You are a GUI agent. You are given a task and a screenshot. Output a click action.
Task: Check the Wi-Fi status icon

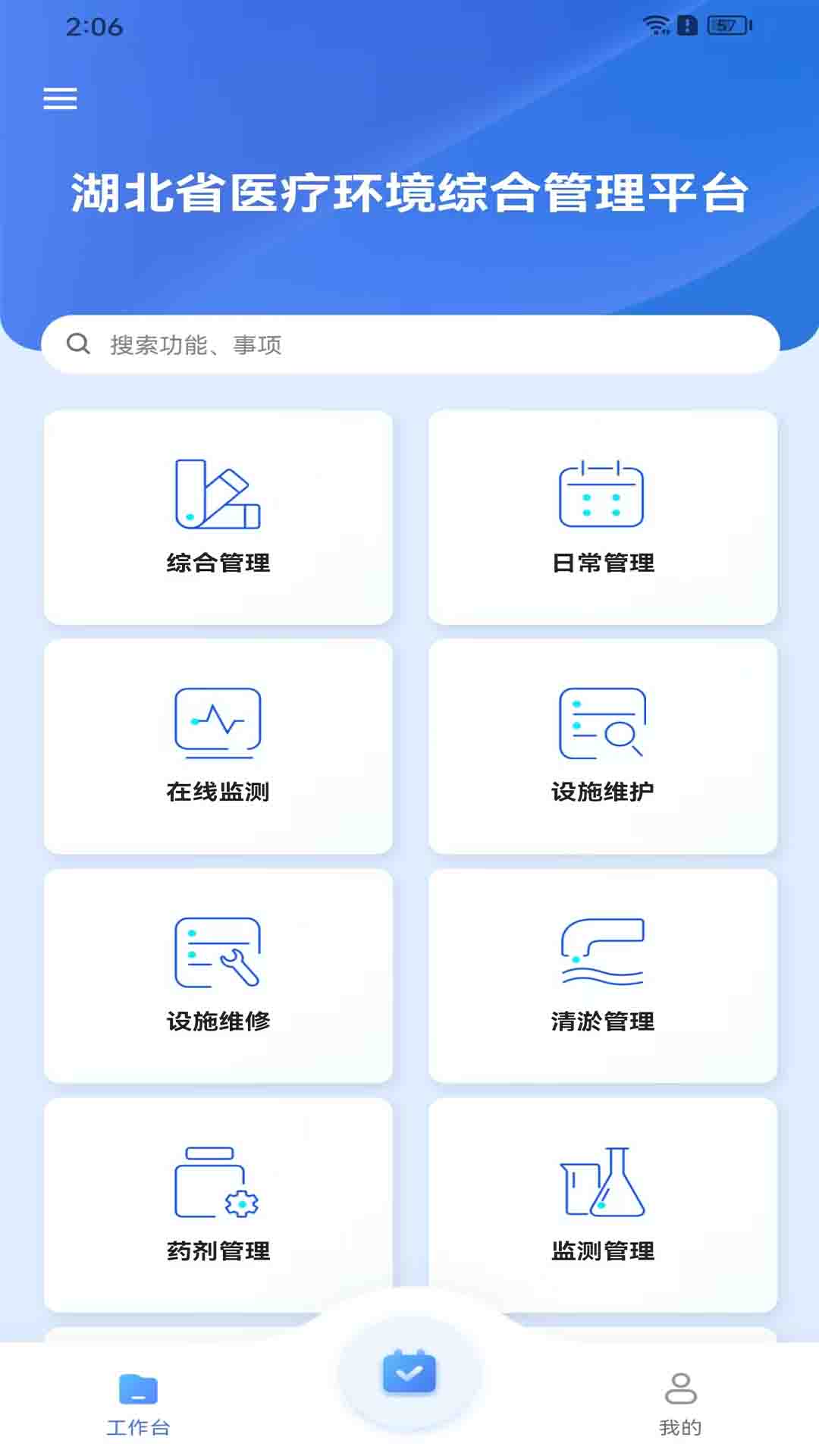pyautogui.click(x=655, y=24)
